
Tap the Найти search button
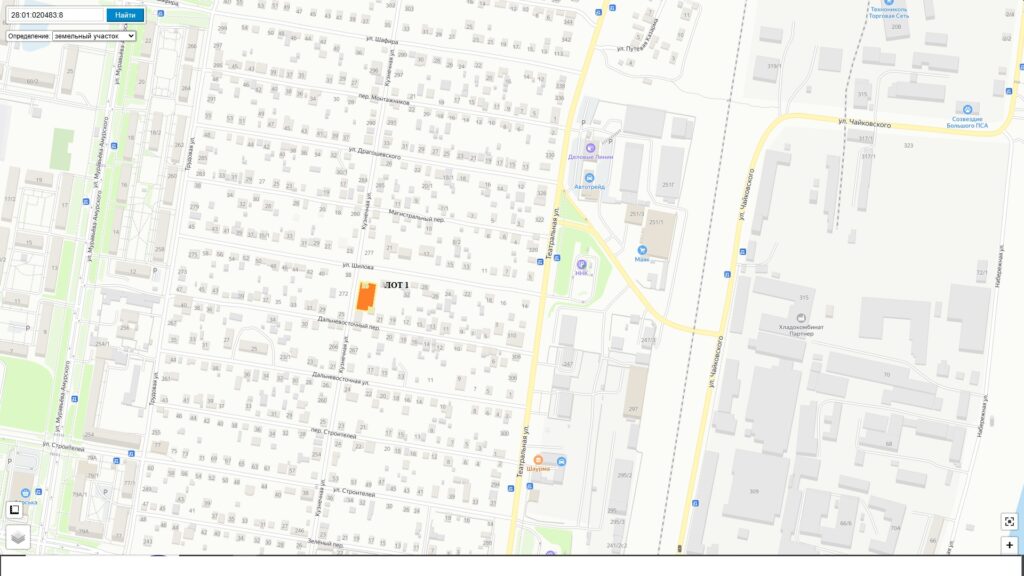(125, 15)
